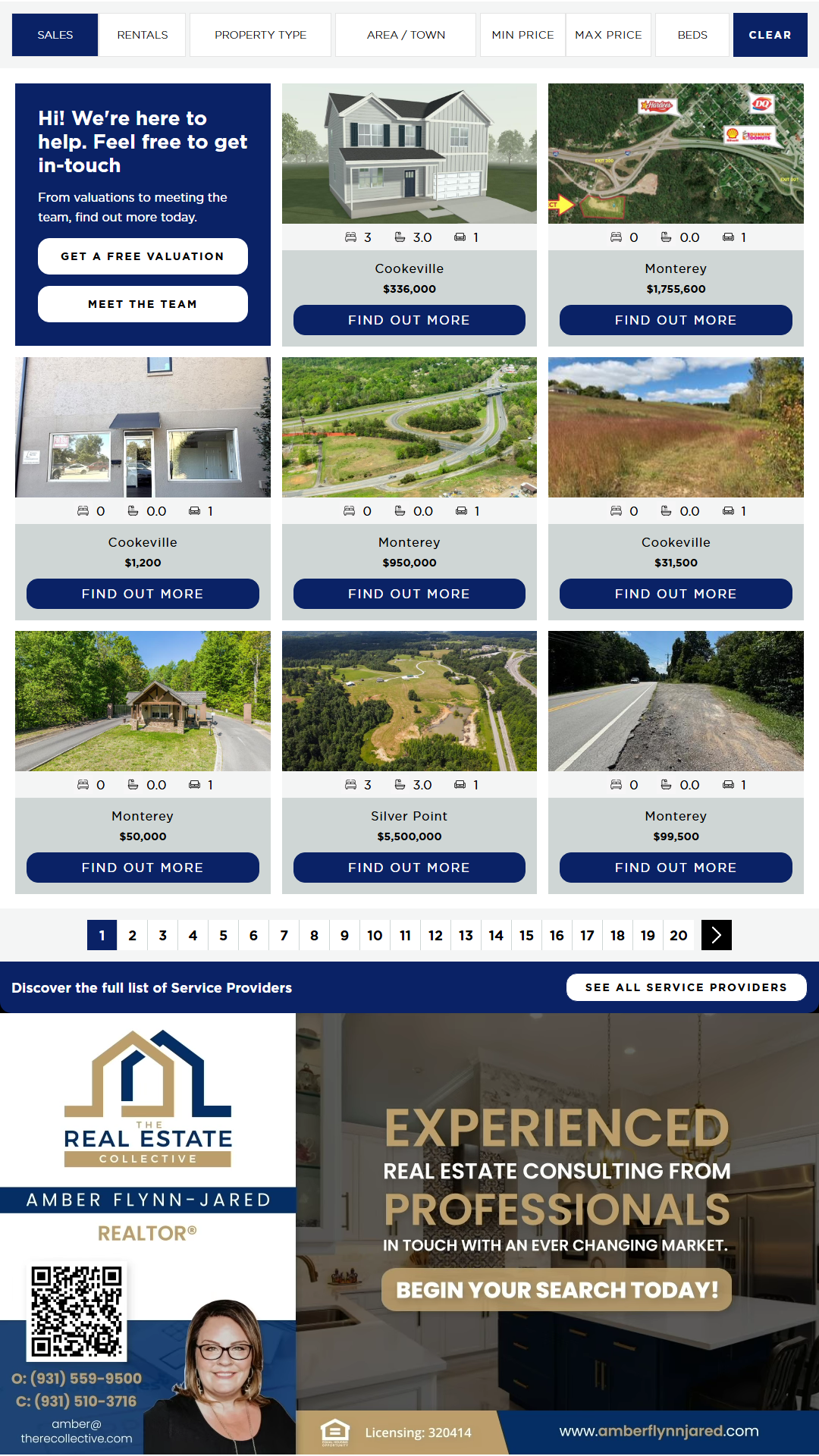Find out more about $1,755,600 Monterey listing
Viewport: 819px width, 1456px height.
click(676, 320)
